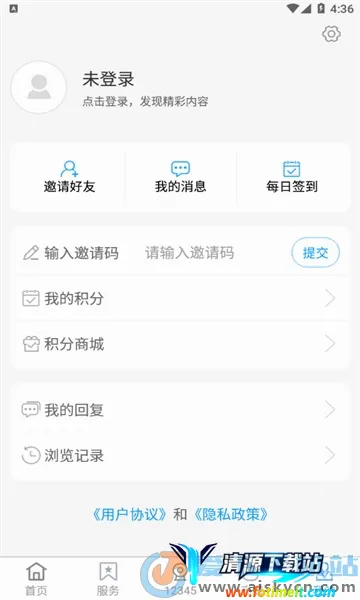Open 浏览记录 browsing history
360x600 pixels.
tap(180, 455)
